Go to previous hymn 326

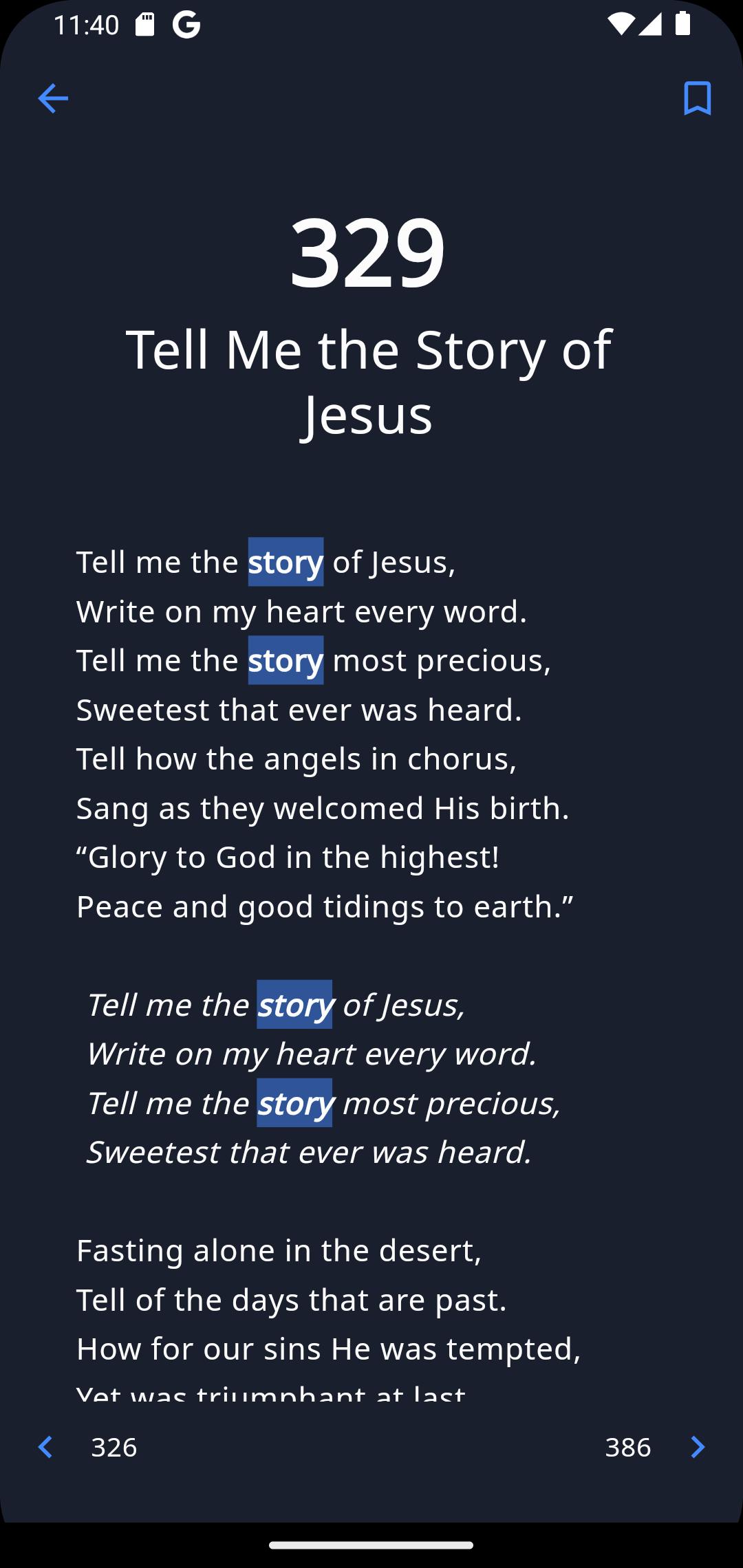[87, 1448]
